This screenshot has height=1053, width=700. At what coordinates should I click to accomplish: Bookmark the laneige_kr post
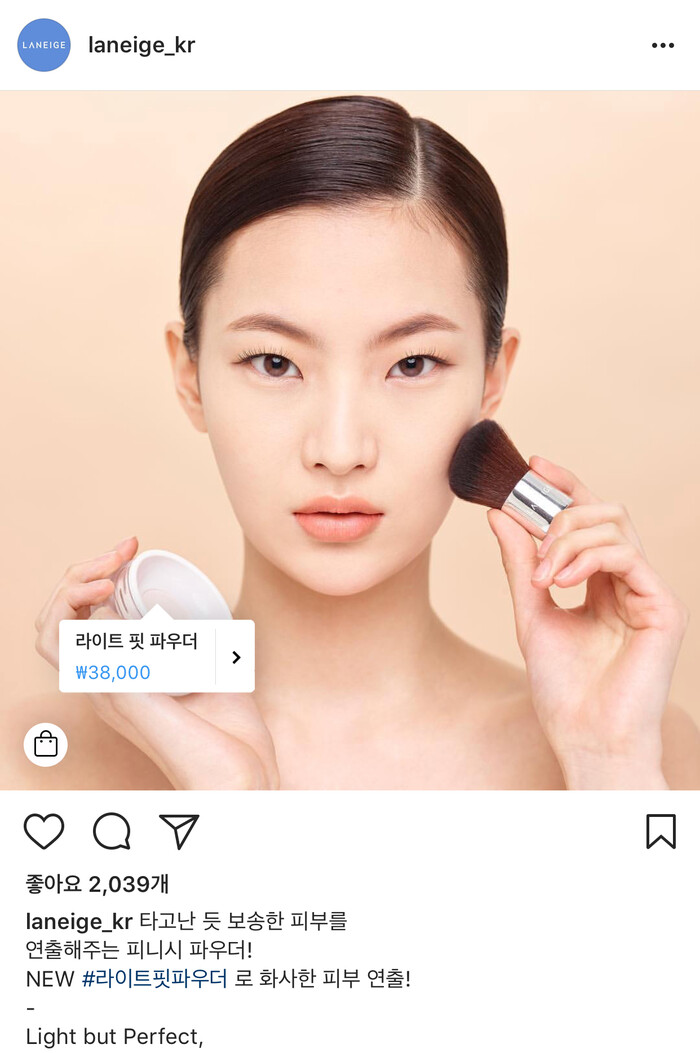pyautogui.click(x=660, y=831)
